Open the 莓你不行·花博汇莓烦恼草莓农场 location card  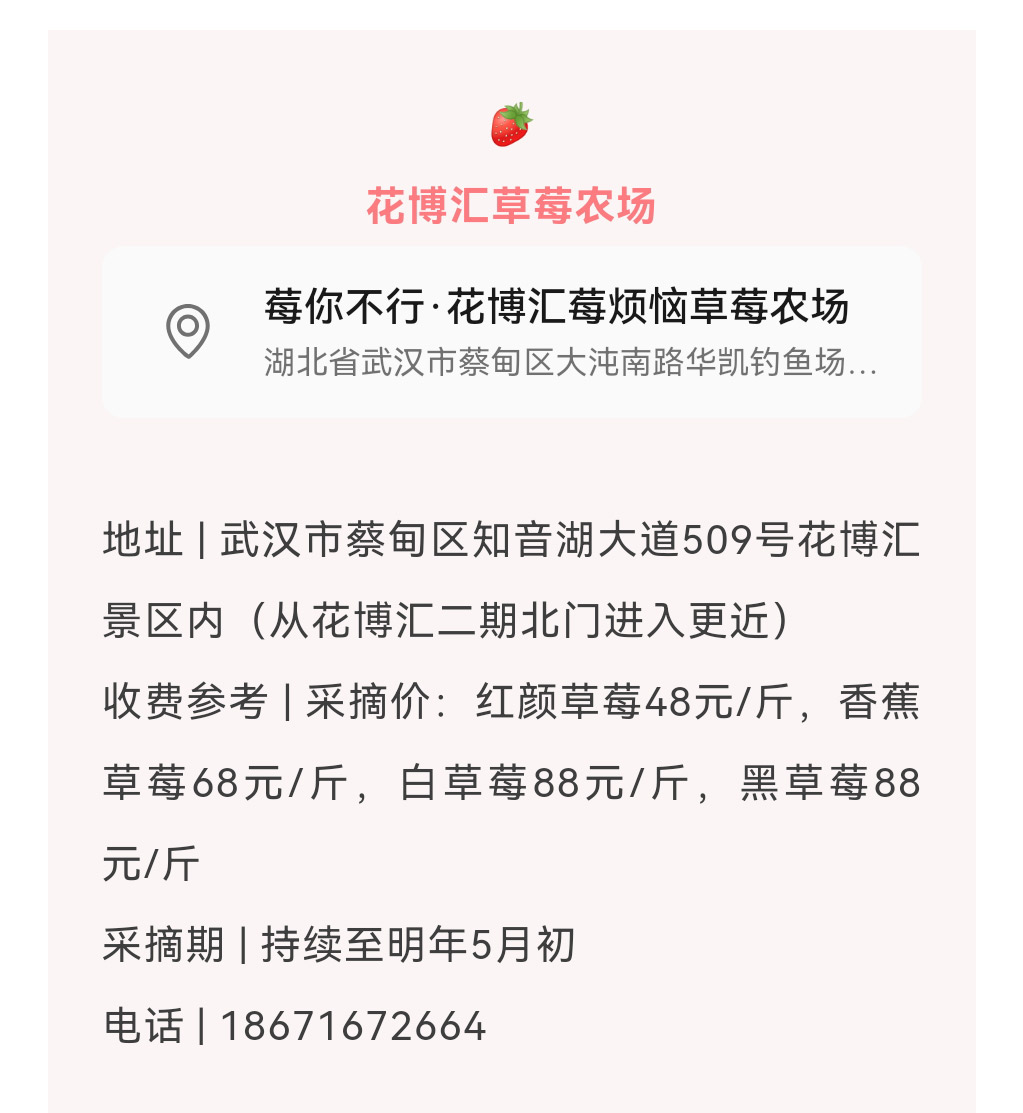point(511,331)
